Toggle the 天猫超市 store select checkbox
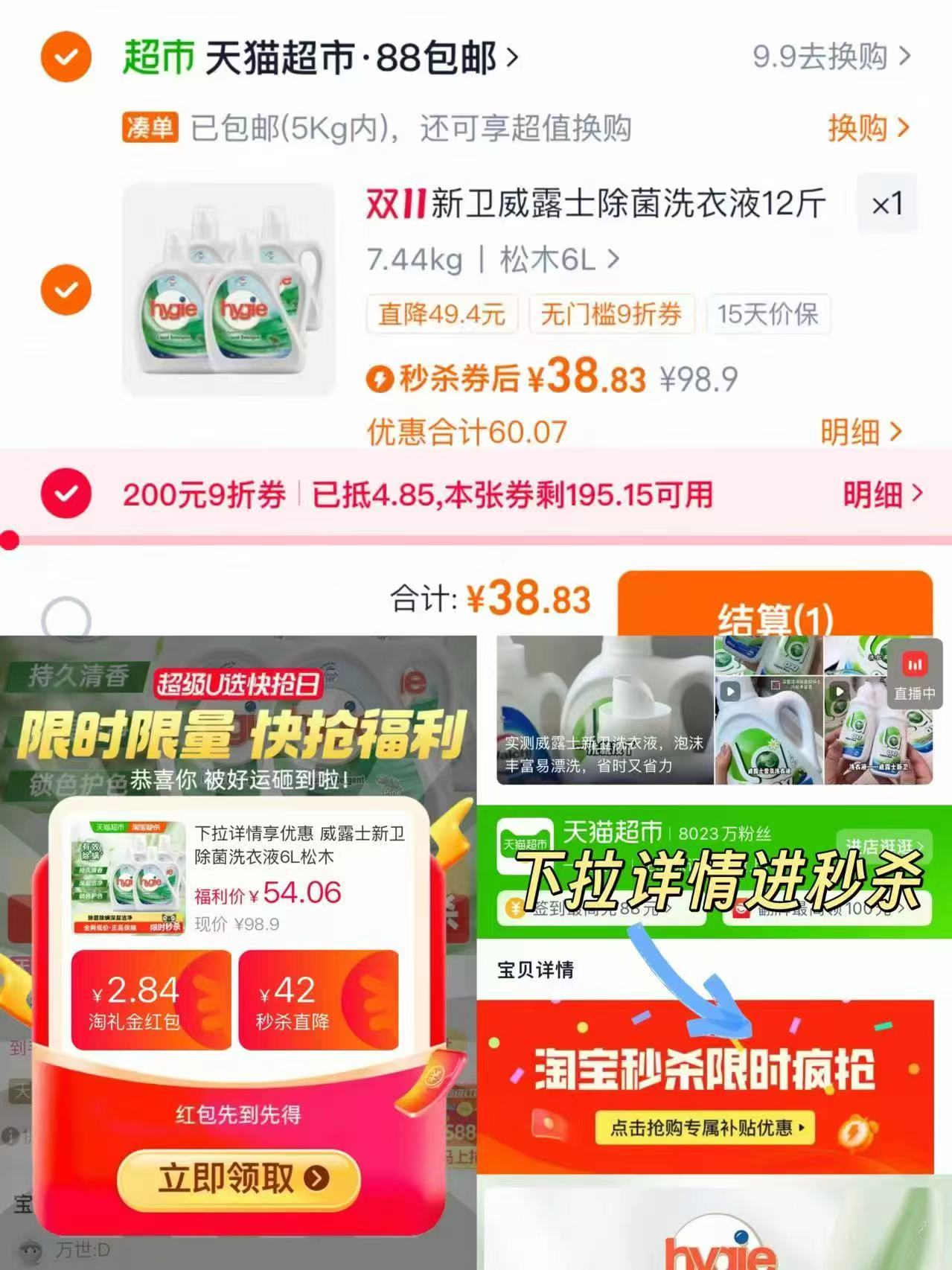952x1270 pixels. [x=66, y=56]
